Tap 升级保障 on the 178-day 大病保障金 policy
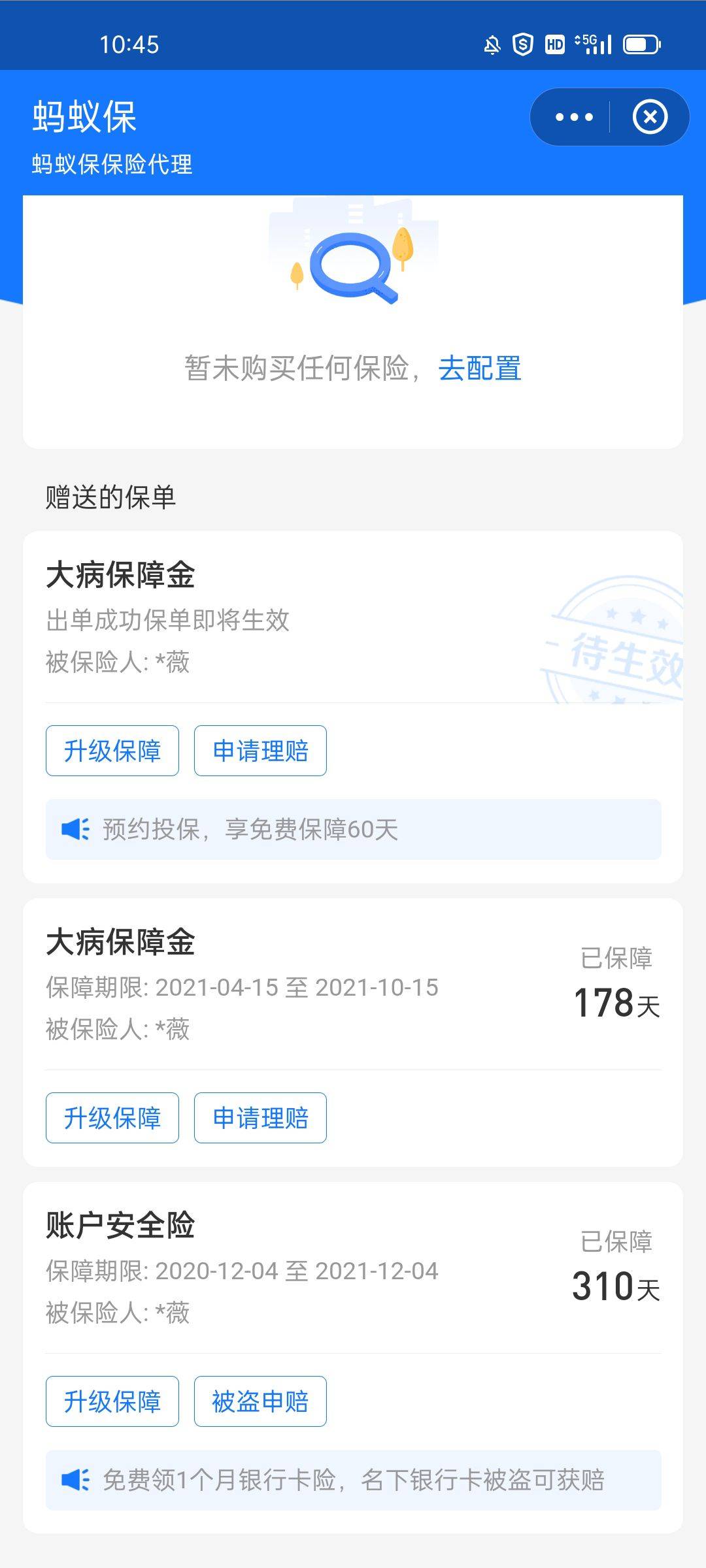 (x=112, y=1118)
